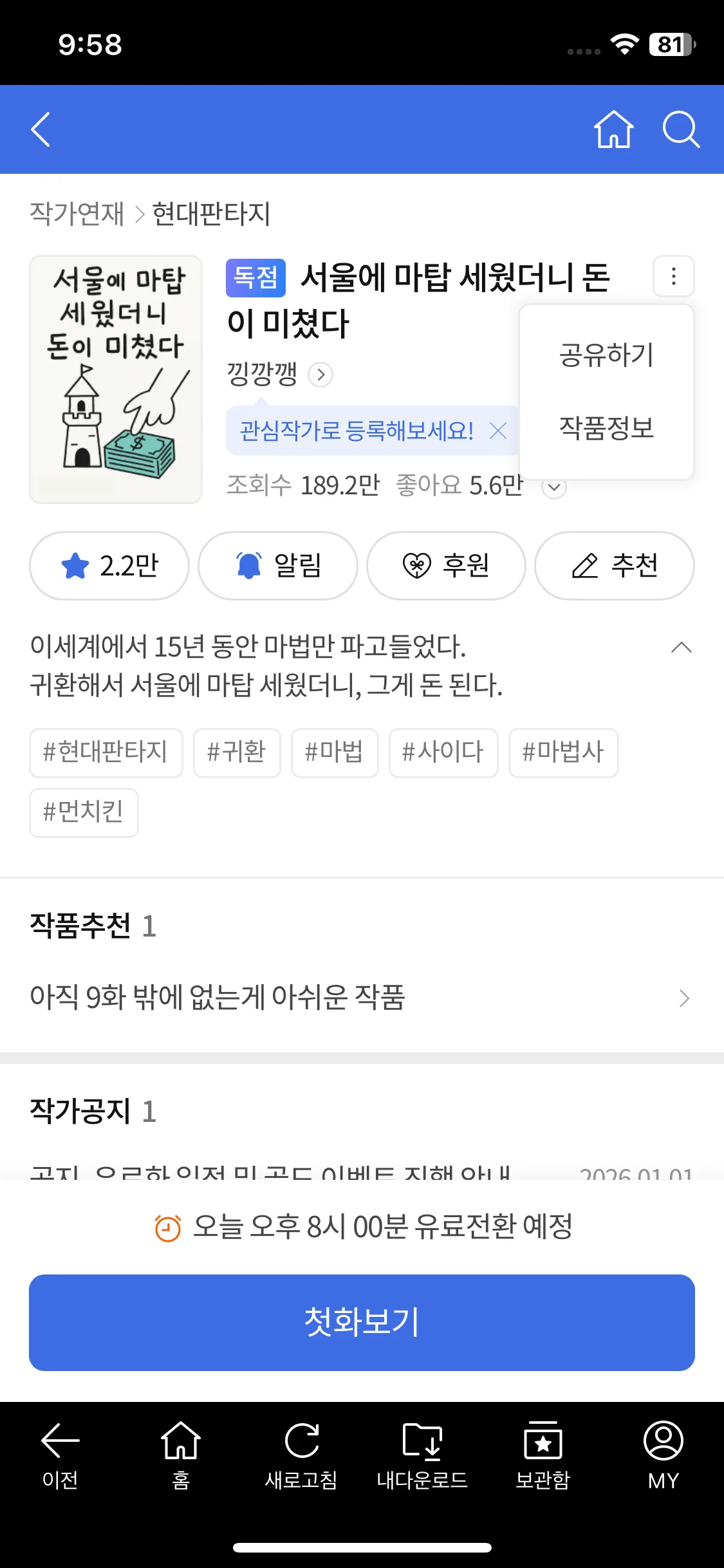Enable 알림 notifications for this novel
Viewport: 724px width, 1568px height.
(278, 566)
